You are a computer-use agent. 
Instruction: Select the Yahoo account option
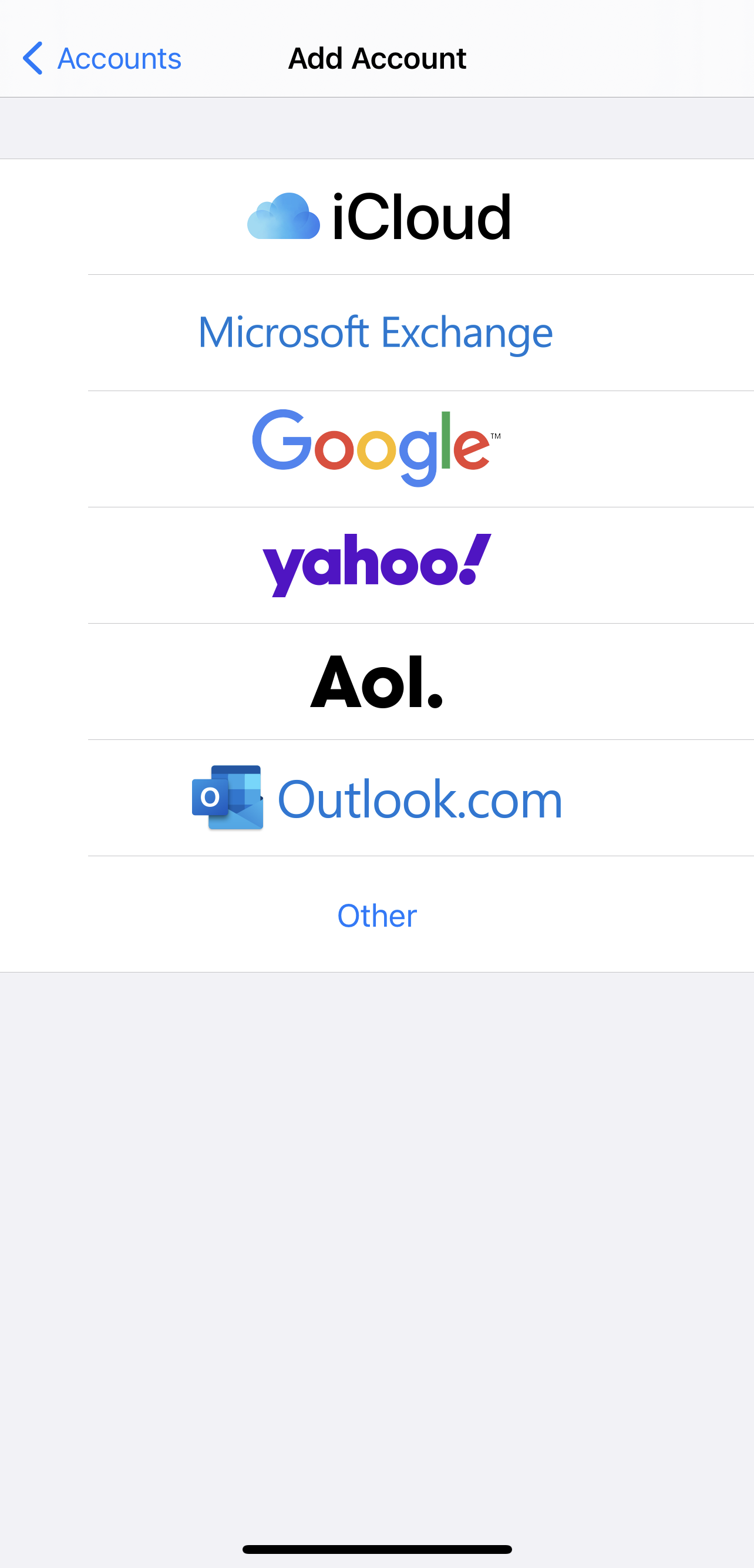point(378,565)
